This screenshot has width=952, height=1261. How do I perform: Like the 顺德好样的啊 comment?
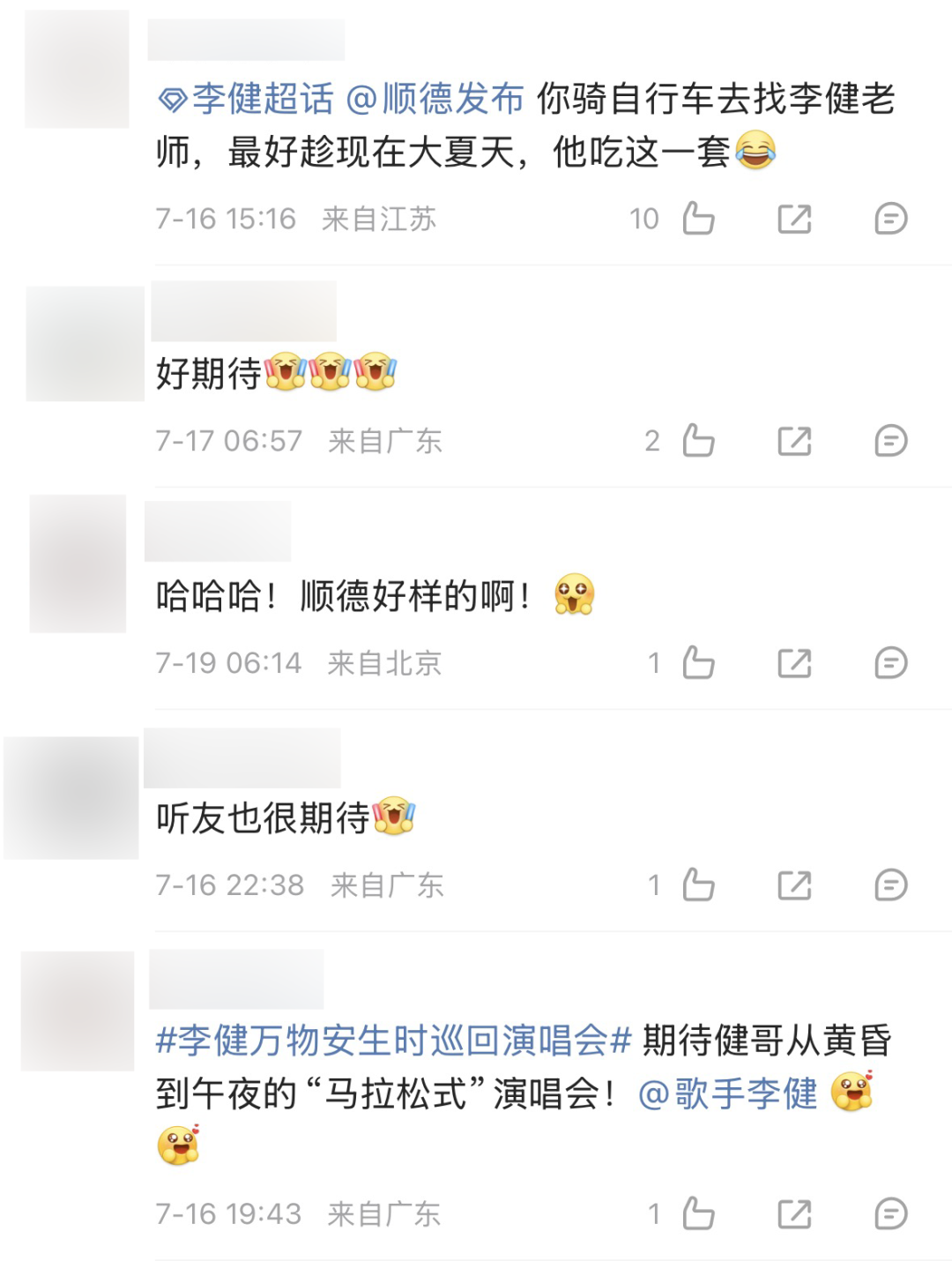coord(698,662)
